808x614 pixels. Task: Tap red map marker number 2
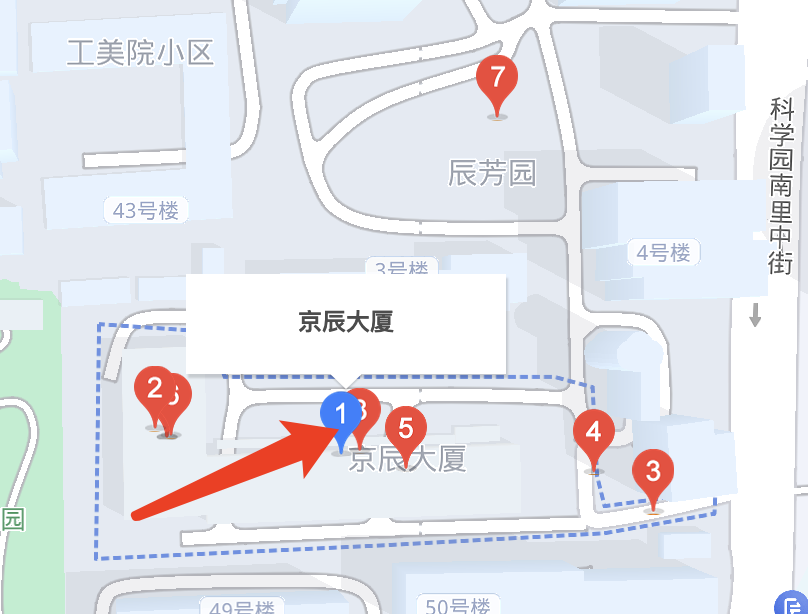click(x=152, y=387)
